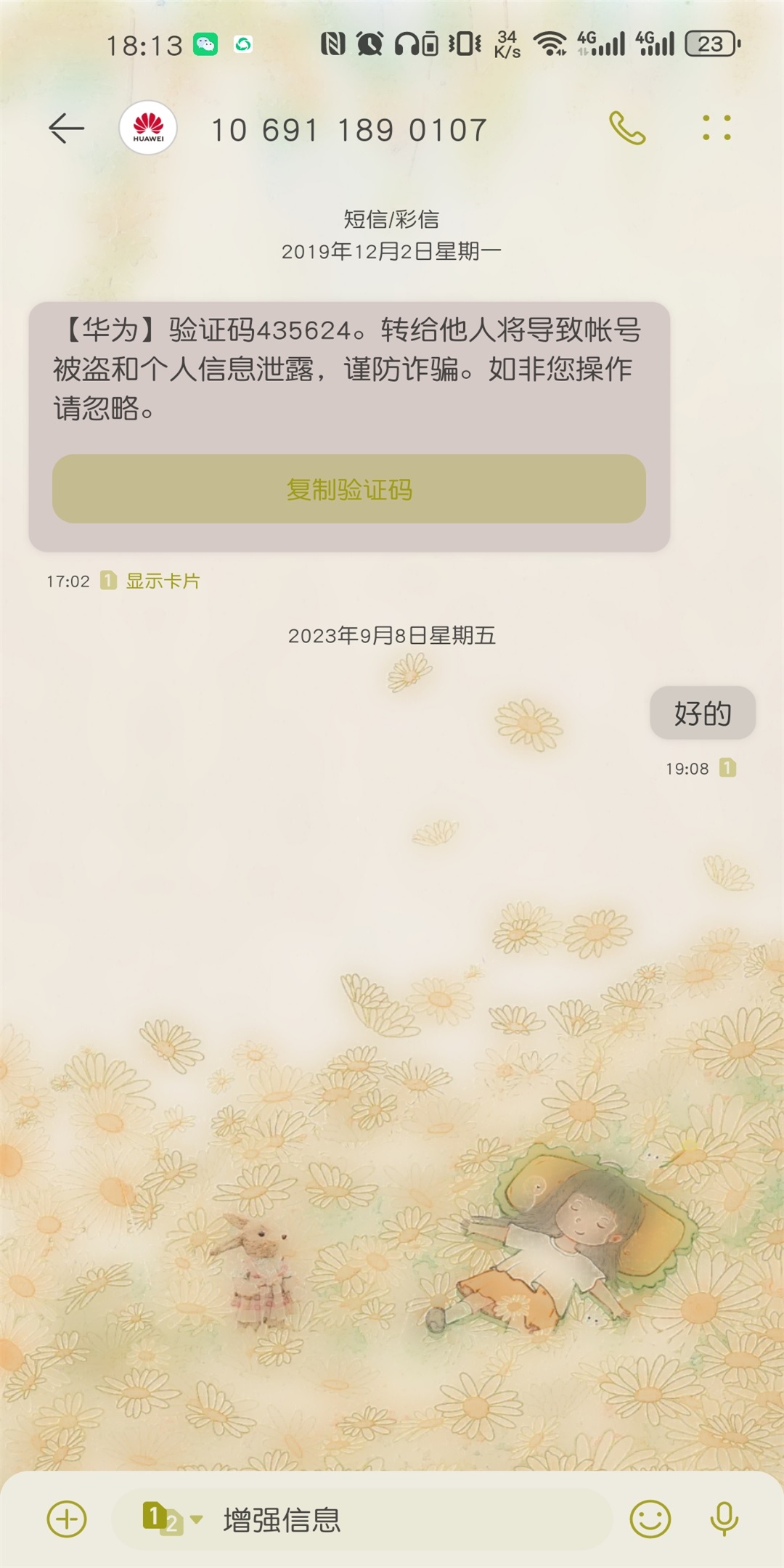This screenshot has height=1568, width=784.
Task: Tap the sent message 好的
Action: (x=702, y=713)
